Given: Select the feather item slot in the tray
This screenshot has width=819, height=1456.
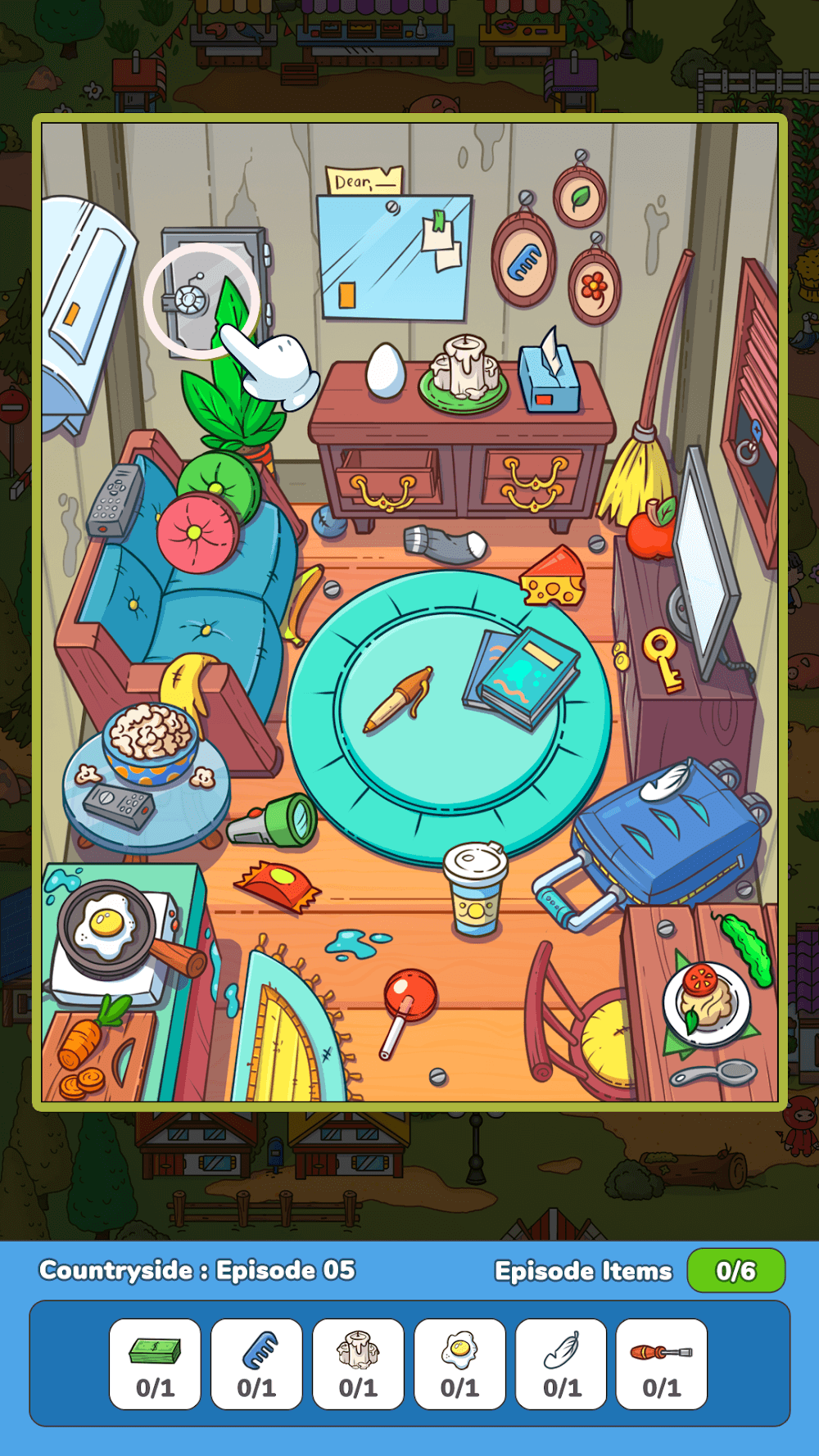Looking at the screenshot, I should coord(562,1363).
